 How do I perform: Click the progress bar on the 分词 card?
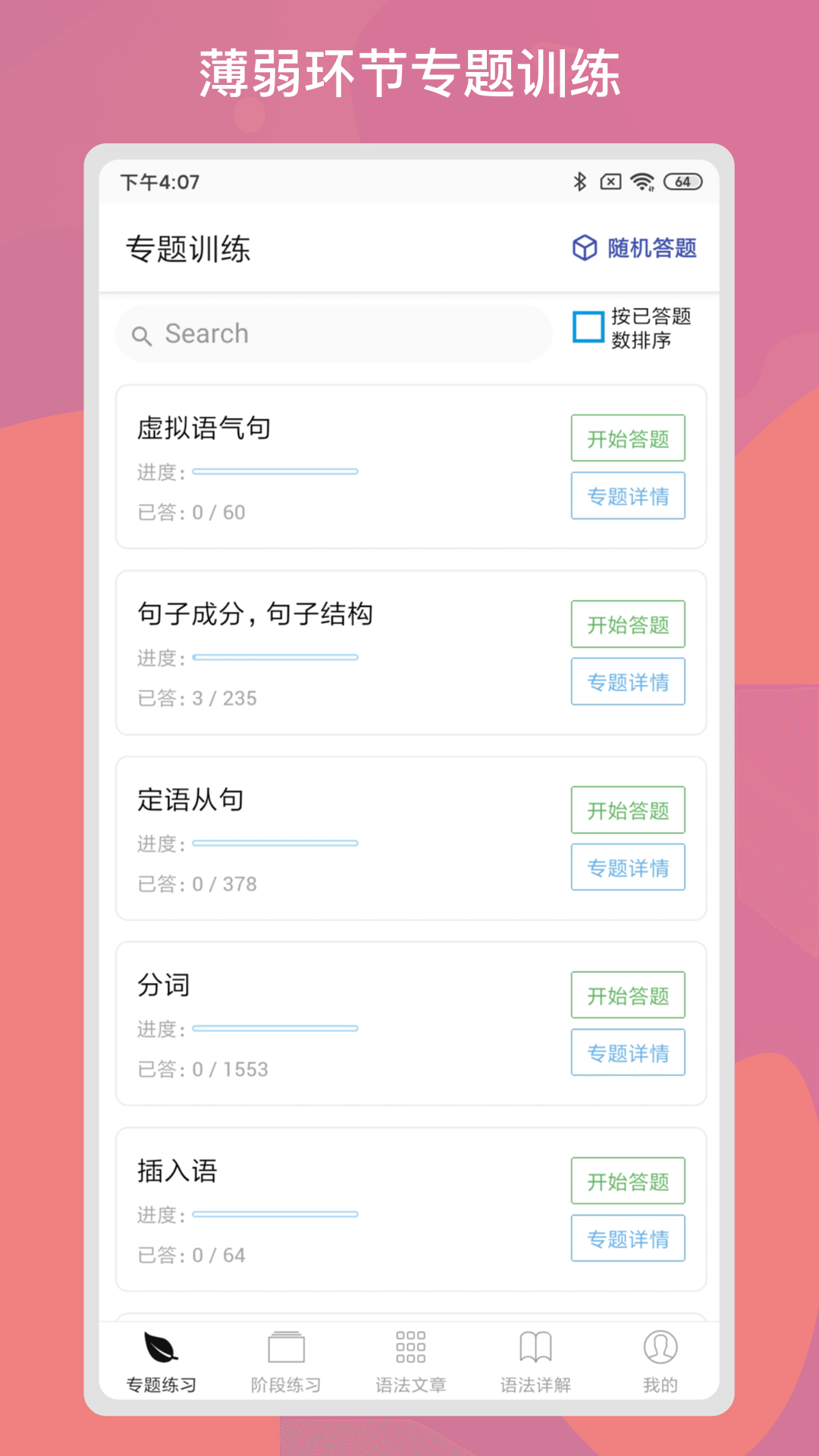[275, 1028]
